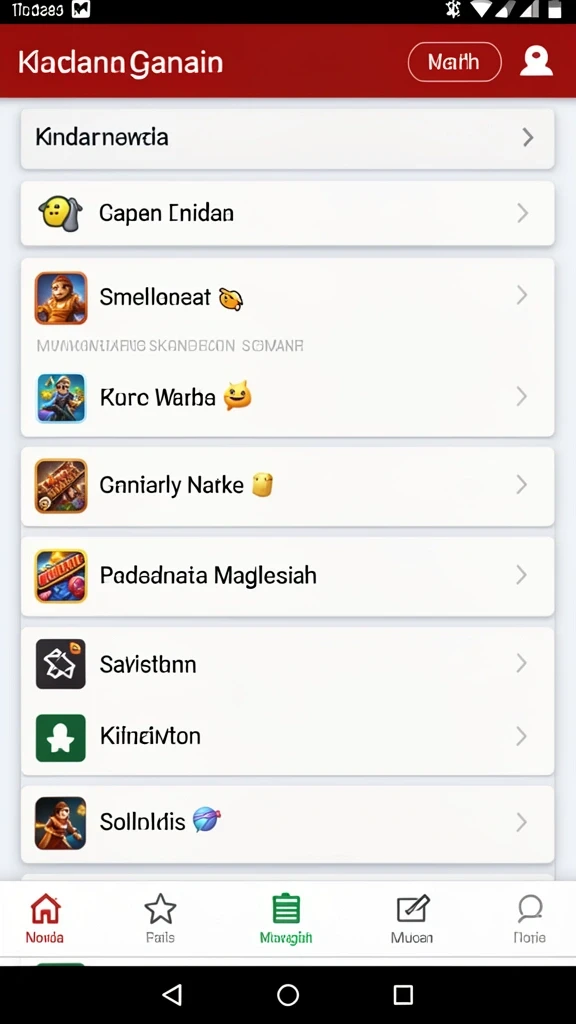Screen dimensions: 576x1024
Task: Select the Padednata Maglesiah row
Action: [287, 576]
